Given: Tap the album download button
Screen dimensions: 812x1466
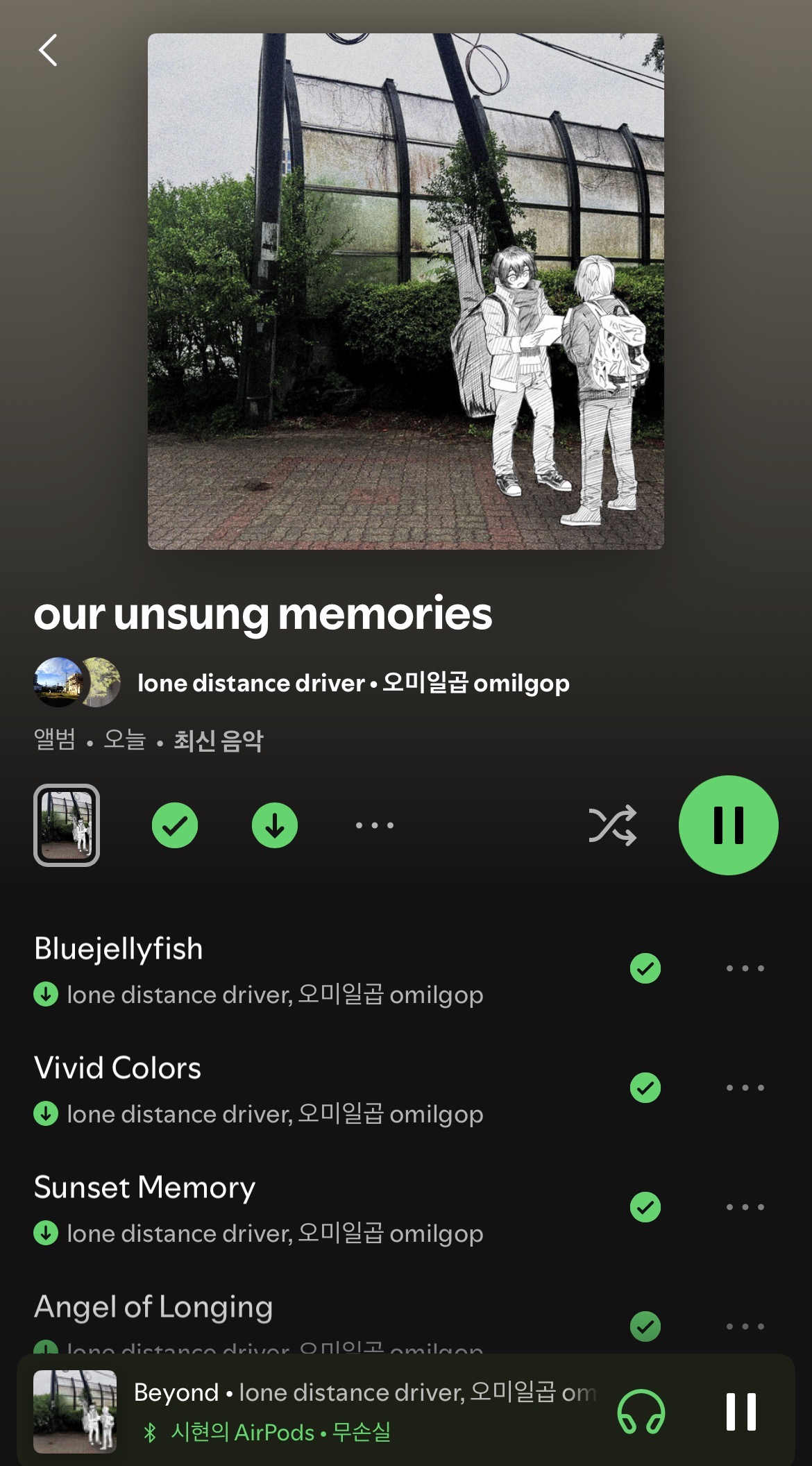Looking at the screenshot, I should tap(275, 825).
